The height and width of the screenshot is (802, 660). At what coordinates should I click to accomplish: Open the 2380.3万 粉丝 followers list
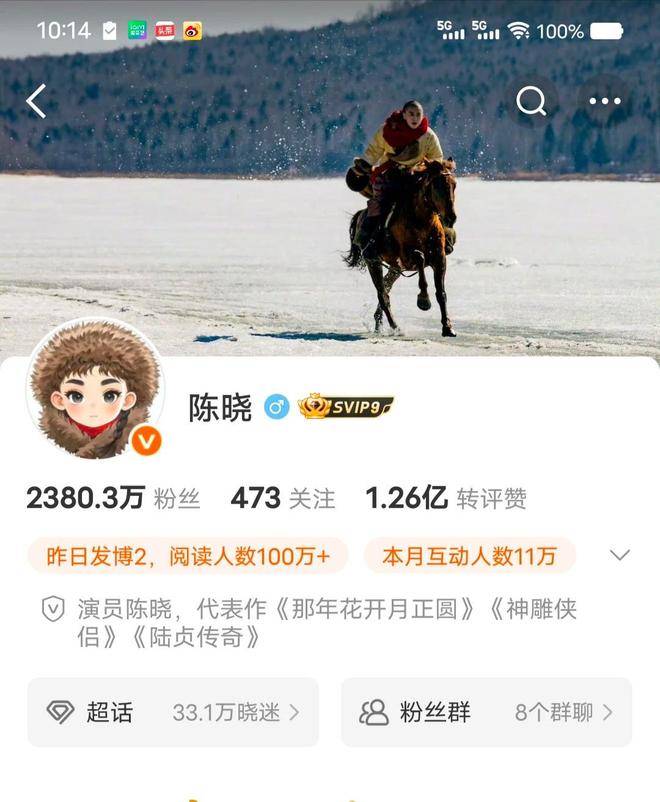113,498
